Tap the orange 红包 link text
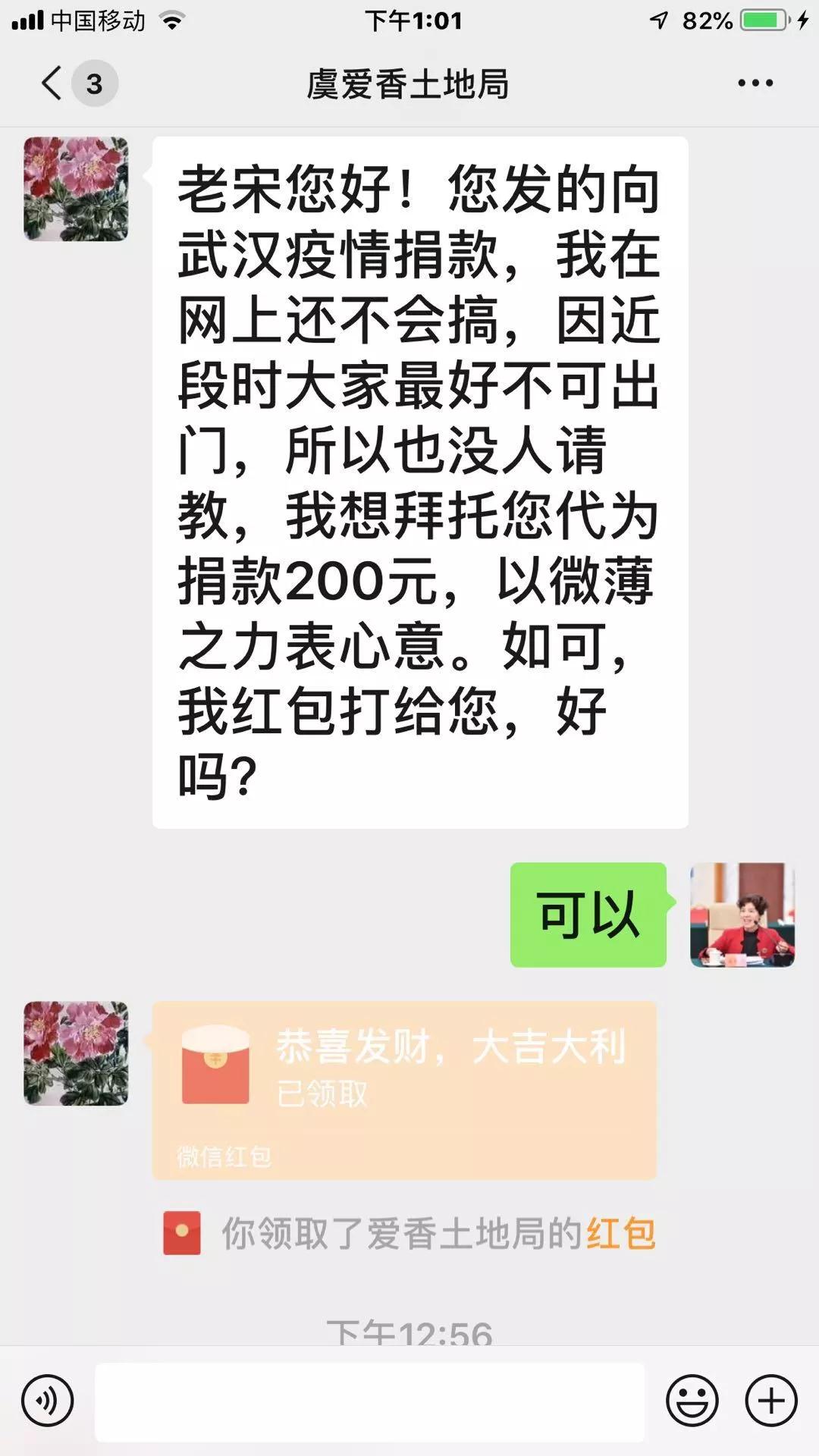Image resolution: width=819 pixels, height=1456 pixels. pyautogui.click(x=620, y=1234)
